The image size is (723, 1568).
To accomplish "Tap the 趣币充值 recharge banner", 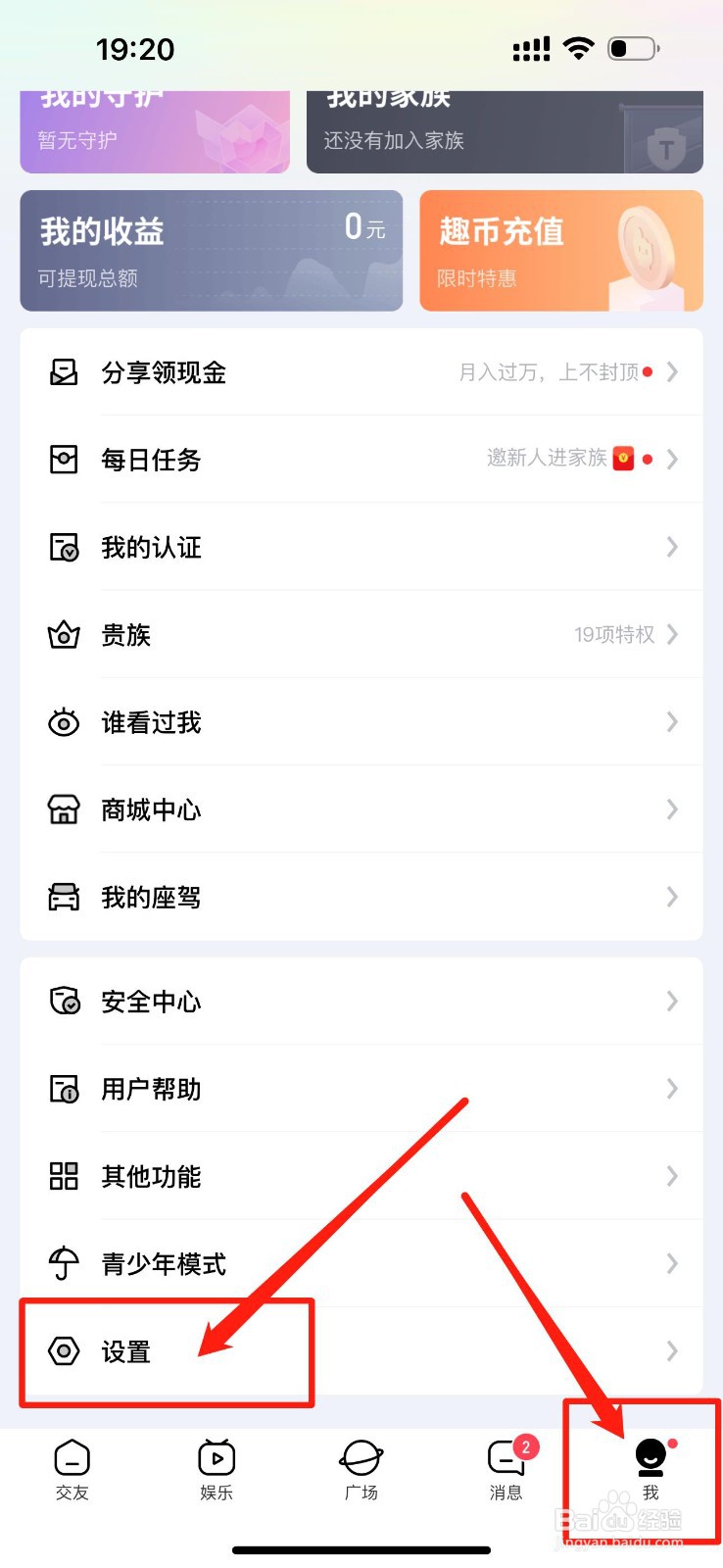I will 561,250.
